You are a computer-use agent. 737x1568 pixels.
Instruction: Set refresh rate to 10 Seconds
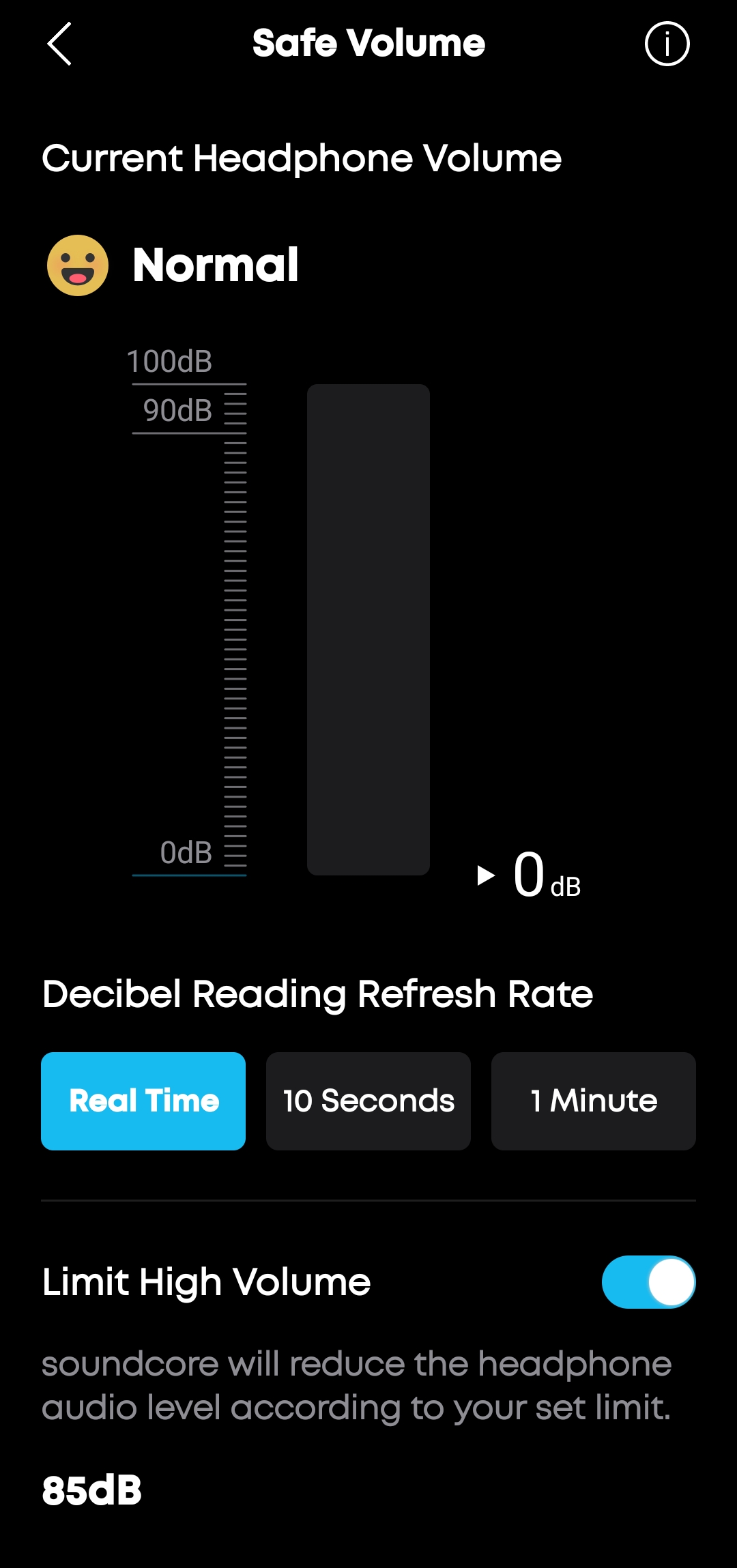click(369, 1101)
